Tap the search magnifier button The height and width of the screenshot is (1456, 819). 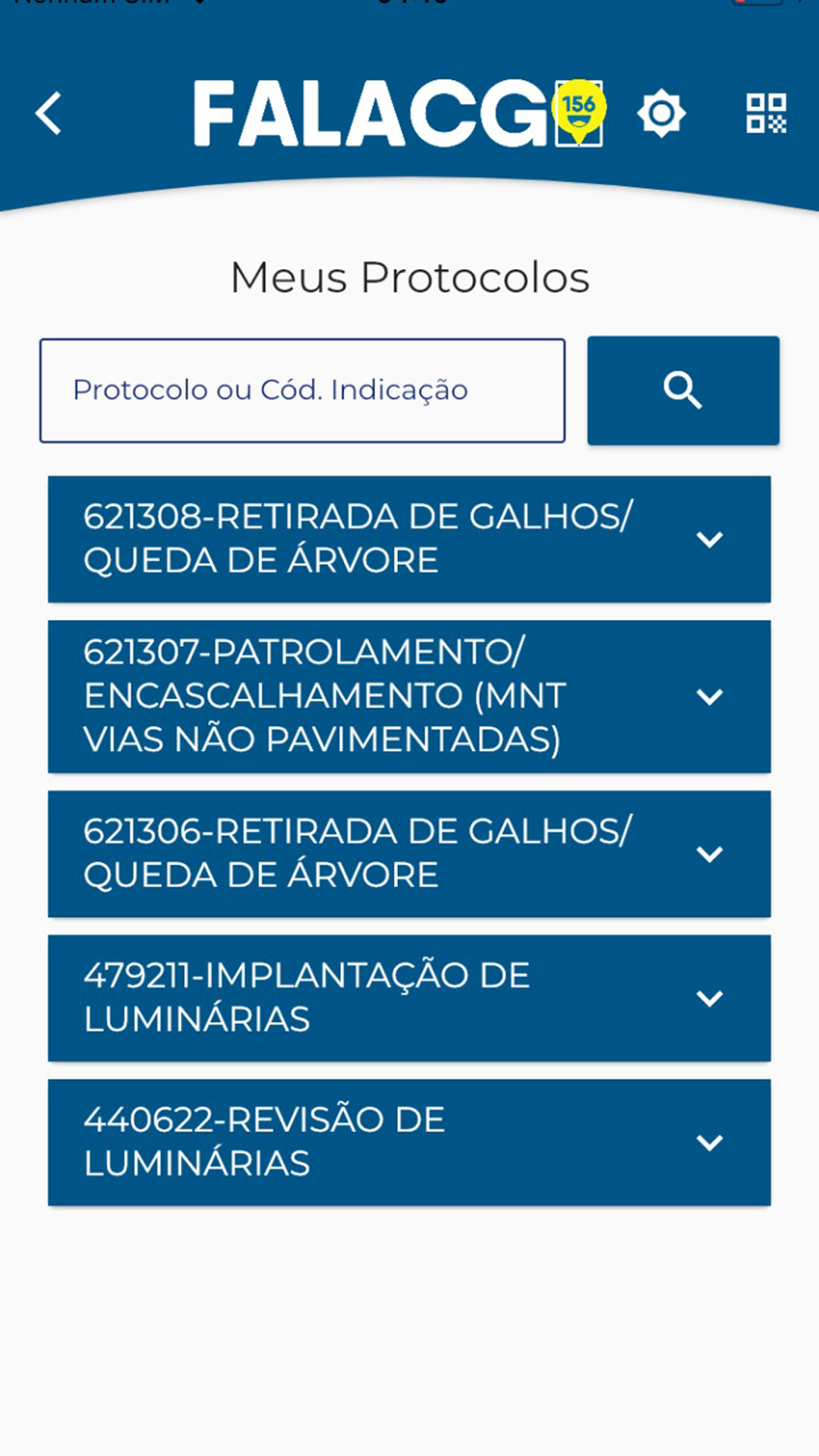(x=683, y=391)
